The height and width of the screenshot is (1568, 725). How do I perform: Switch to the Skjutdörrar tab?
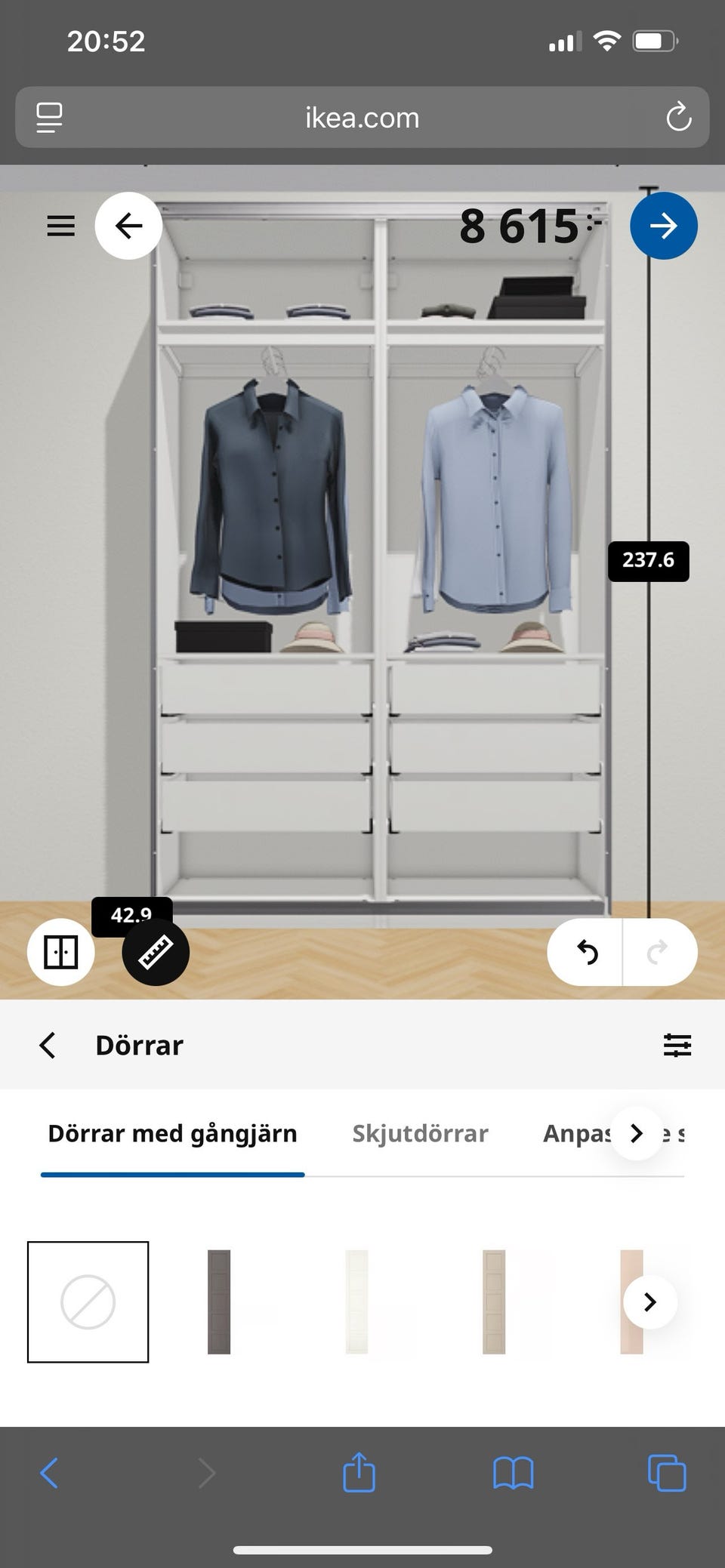pyautogui.click(x=421, y=1133)
